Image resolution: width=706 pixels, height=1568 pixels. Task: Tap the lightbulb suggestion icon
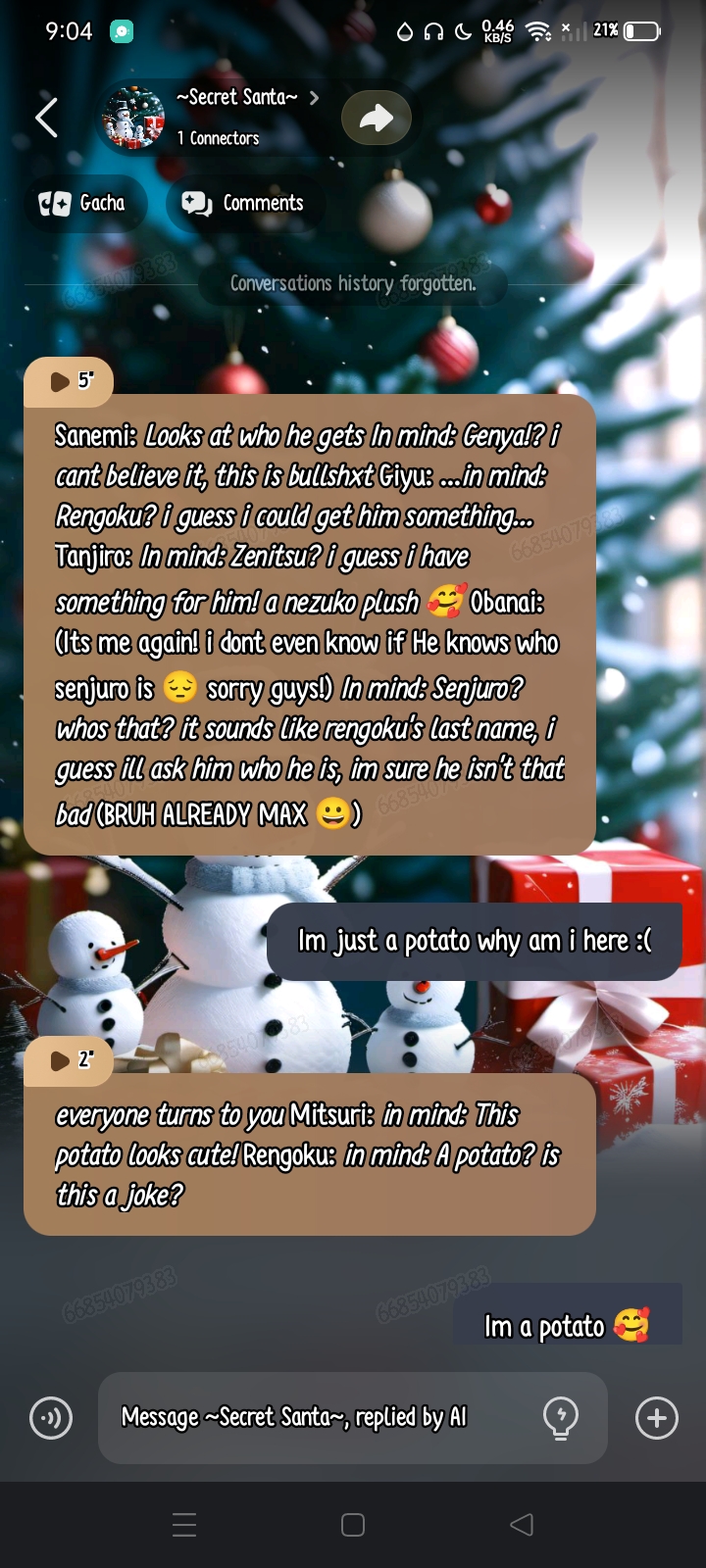coord(561,1418)
